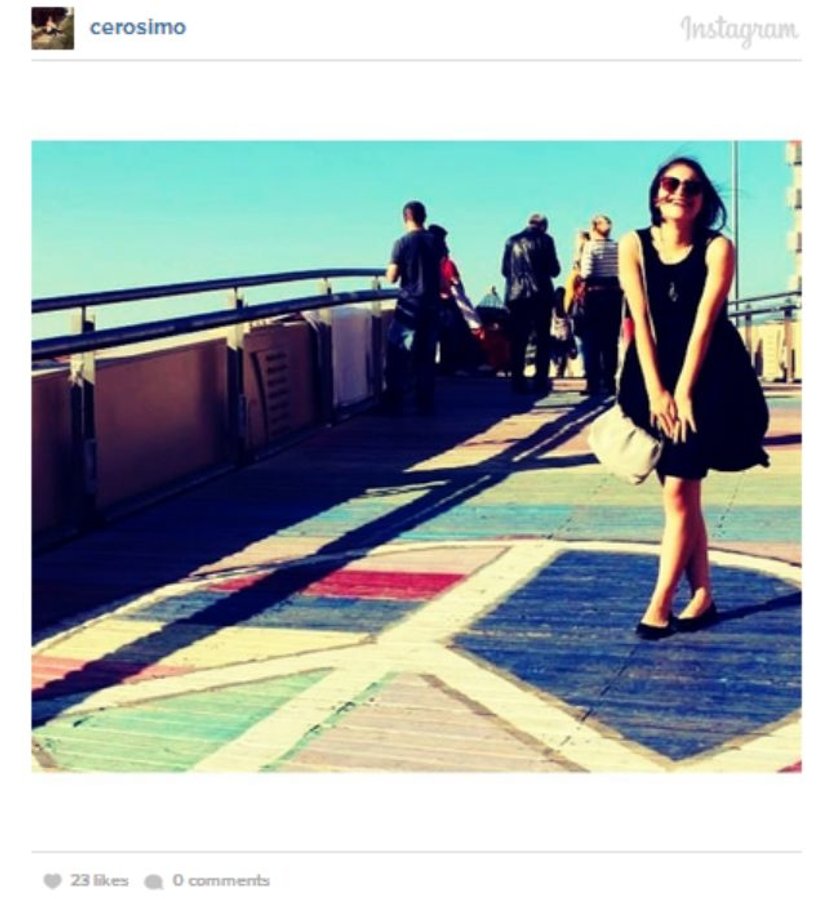Open cerosimo's profile via username
Image resolution: width=840 pixels, height=899 pixels.
[x=137, y=28]
